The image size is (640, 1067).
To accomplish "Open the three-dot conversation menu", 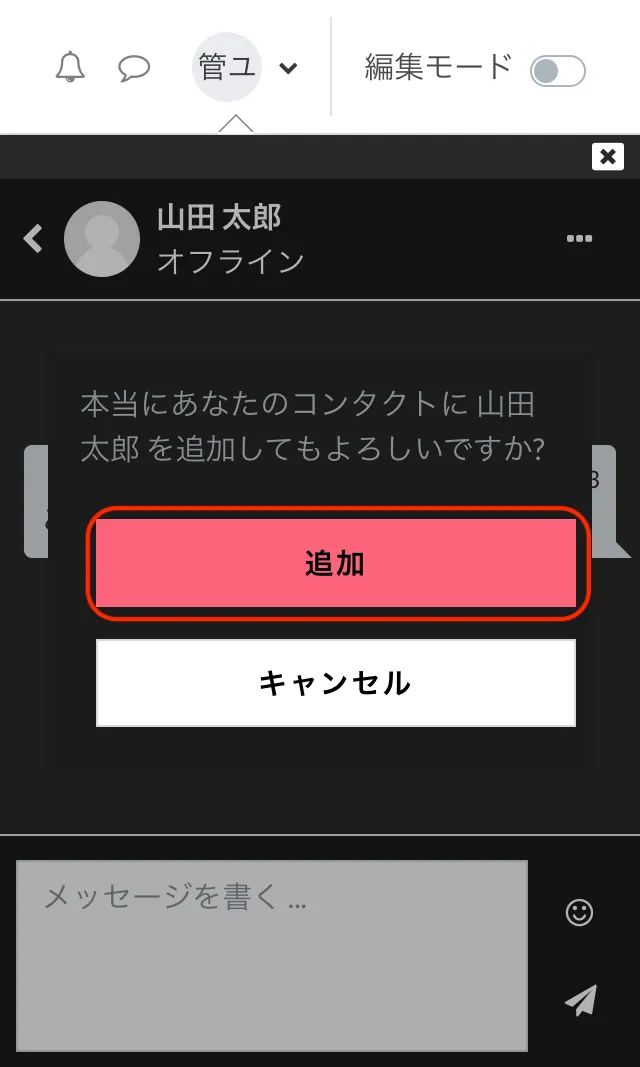I will [579, 239].
